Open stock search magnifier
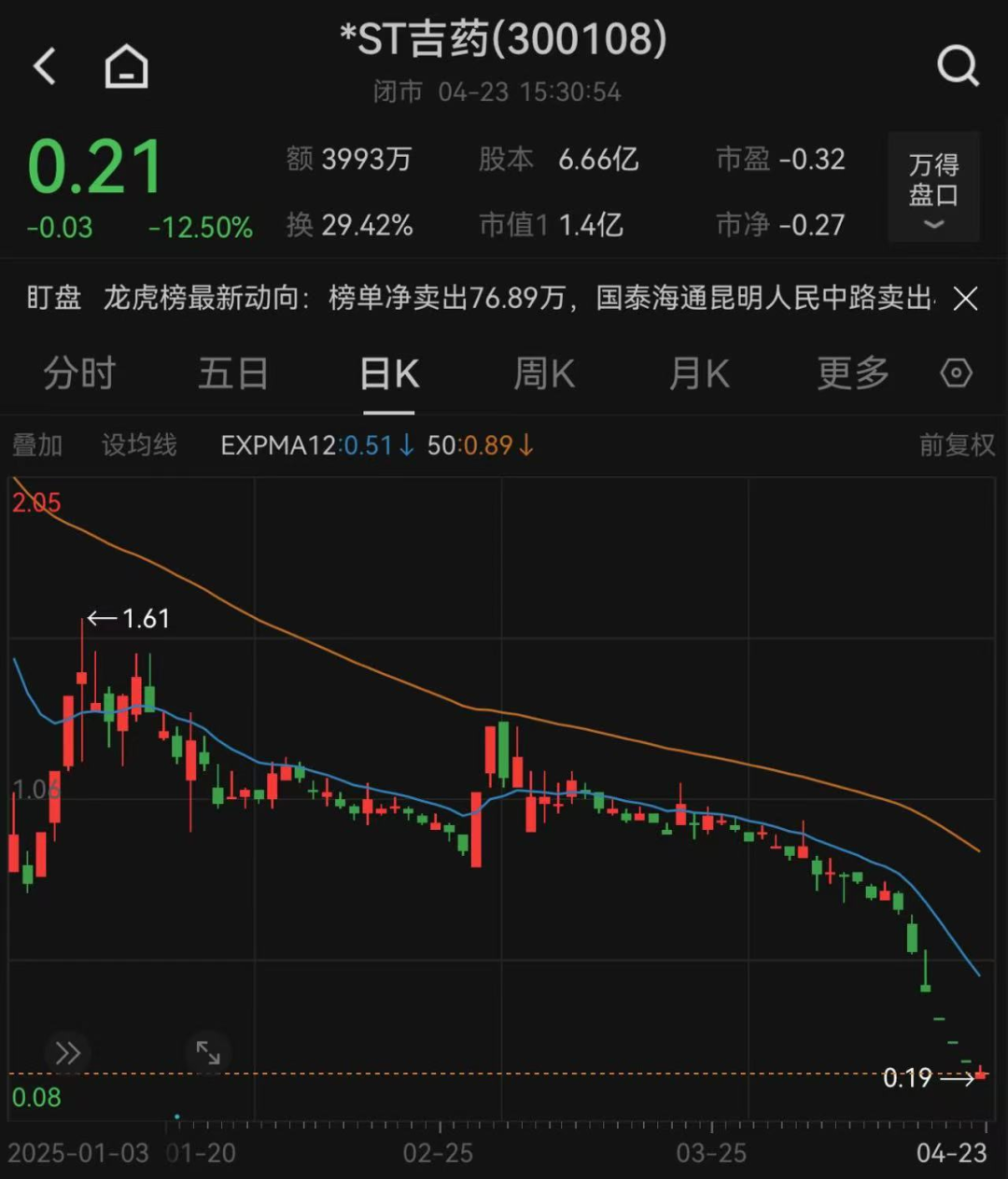This screenshot has height=1179, width=1008. [x=958, y=67]
